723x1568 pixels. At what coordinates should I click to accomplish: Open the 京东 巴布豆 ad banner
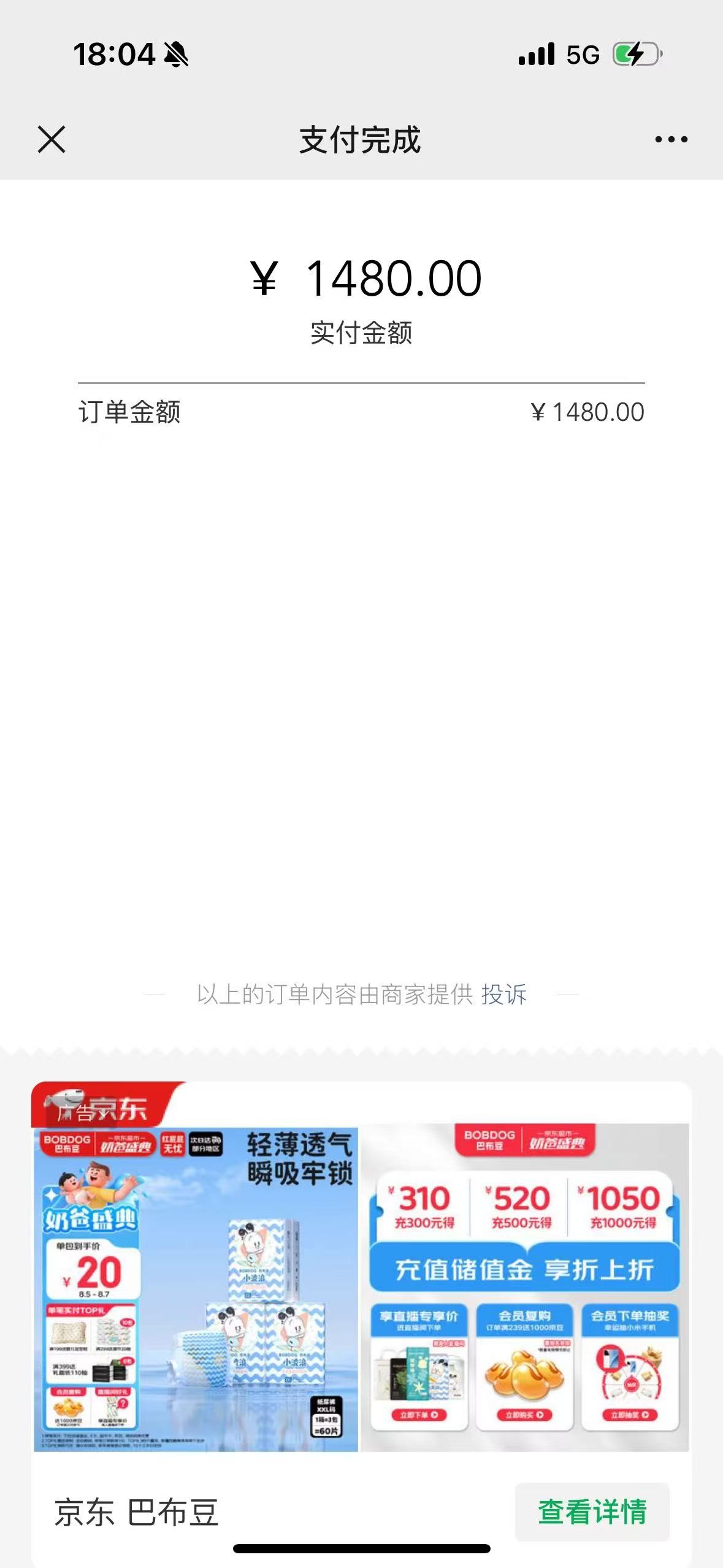coord(361,1288)
